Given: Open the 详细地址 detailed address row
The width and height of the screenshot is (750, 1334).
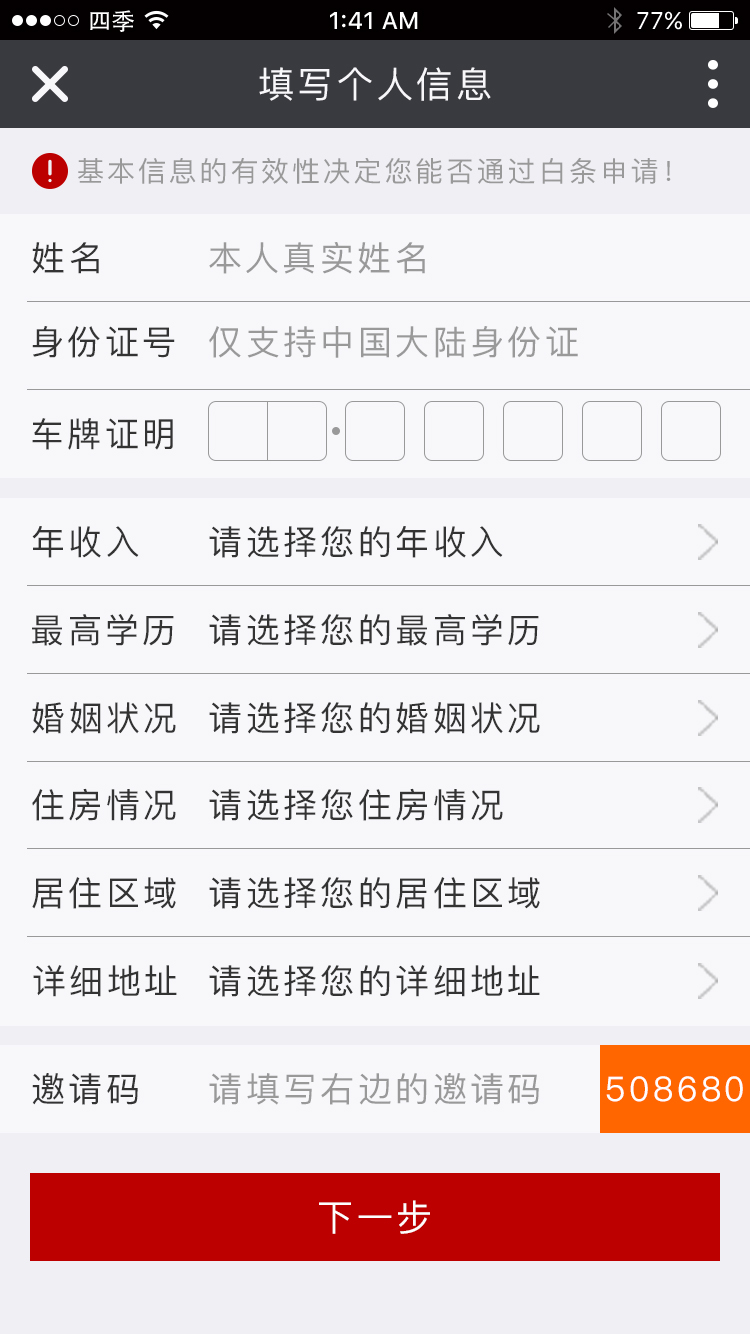Looking at the screenshot, I should pyautogui.click(x=460, y=981).
